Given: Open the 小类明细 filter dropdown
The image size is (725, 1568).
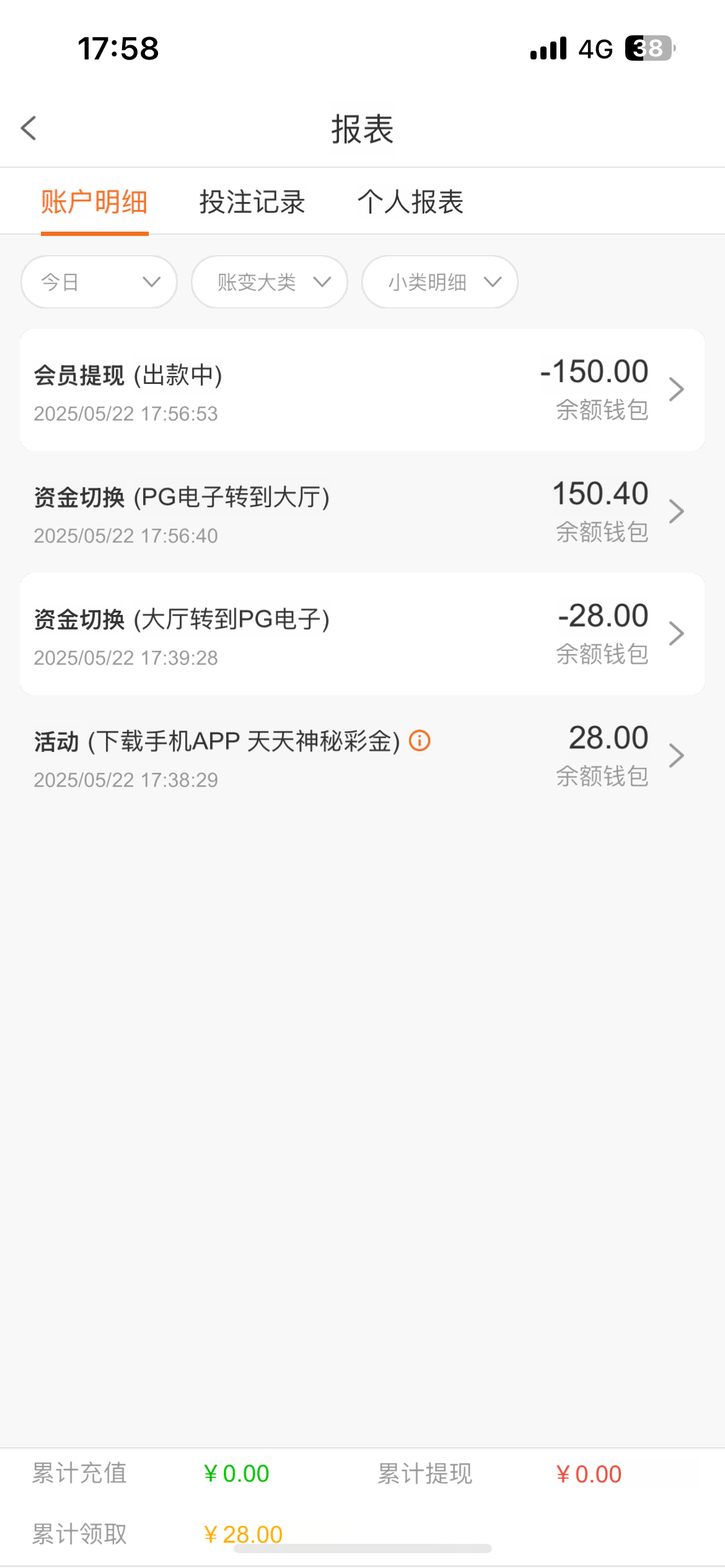Looking at the screenshot, I should point(440,282).
